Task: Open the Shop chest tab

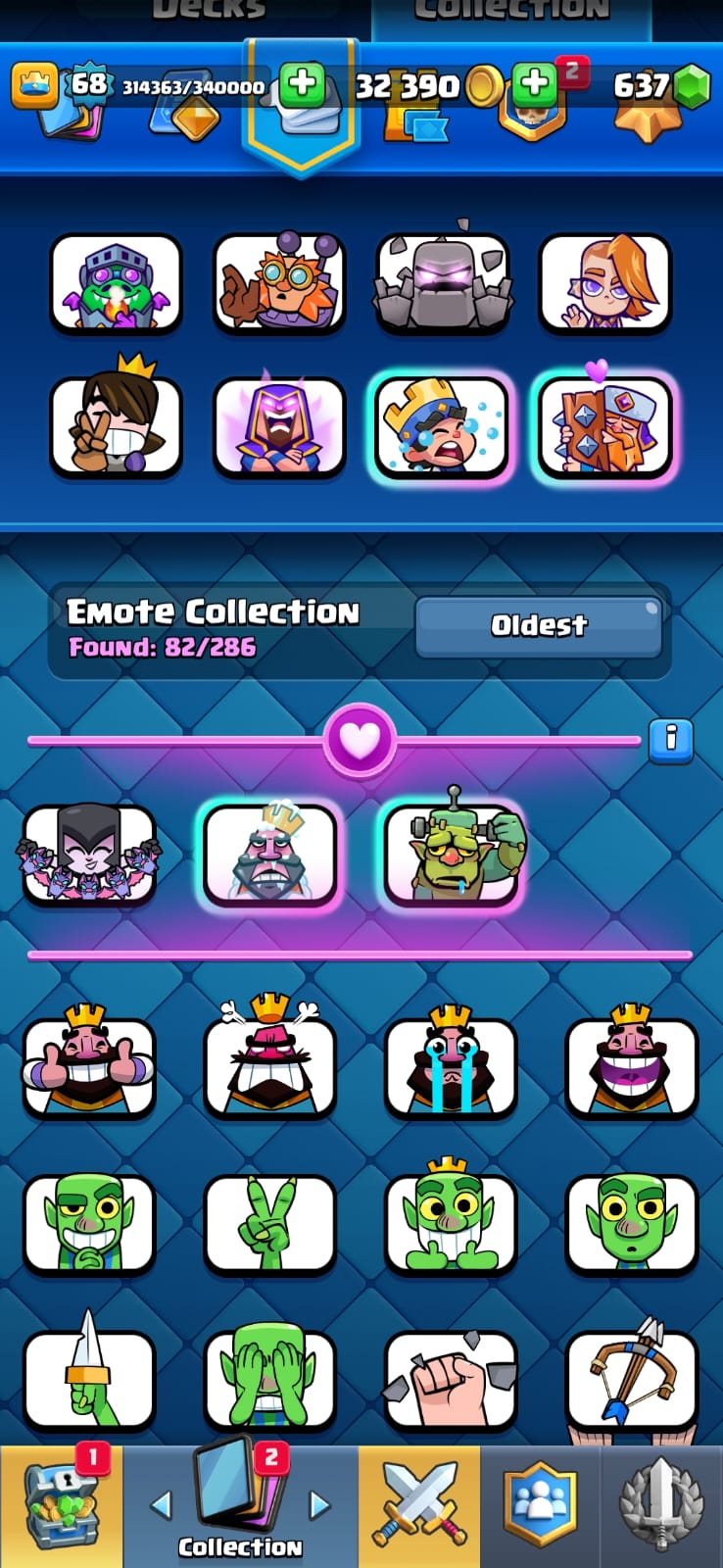Action: pyautogui.click(x=62, y=1506)
